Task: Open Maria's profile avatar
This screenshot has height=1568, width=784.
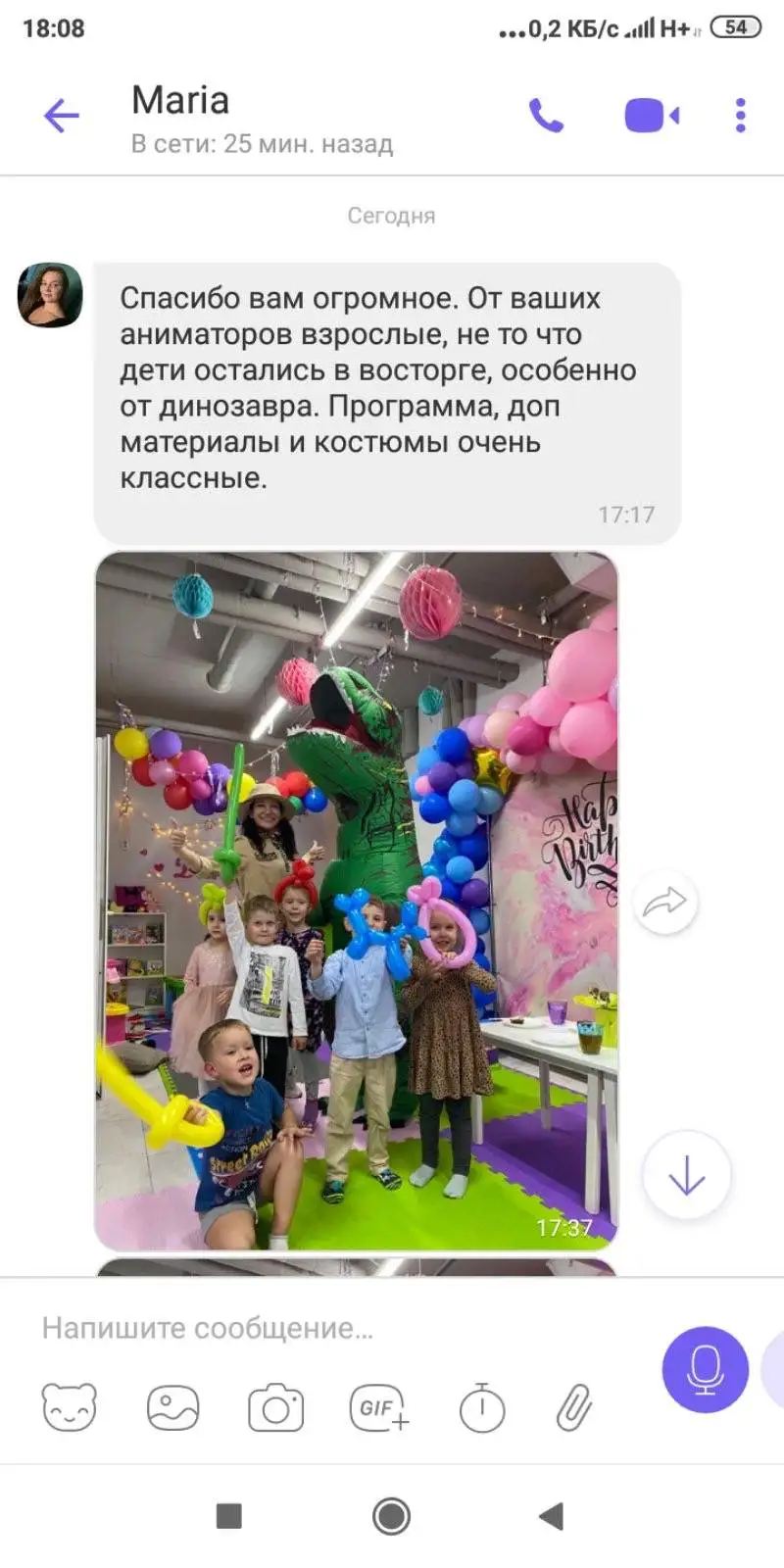Action: [49, 294]
